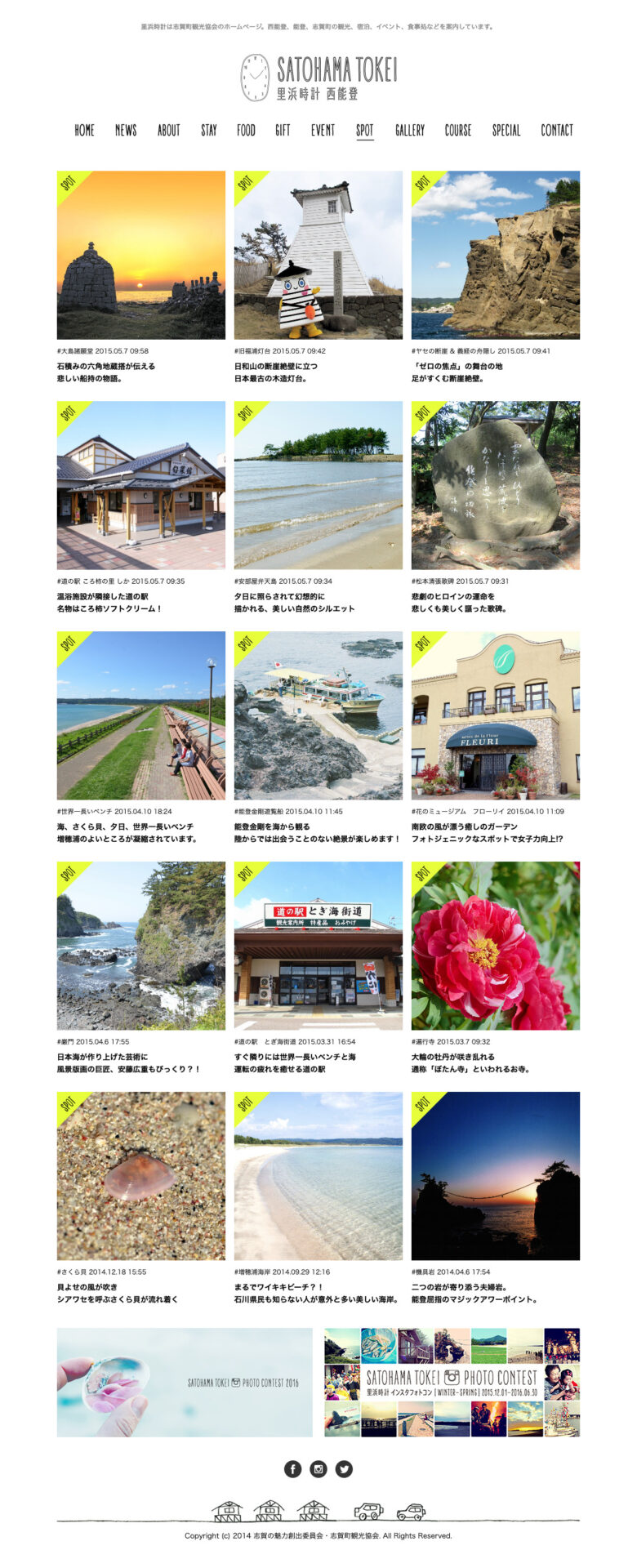View the sakura shell on sand article
This screenshot has height=1568, width=637.
141,1176
